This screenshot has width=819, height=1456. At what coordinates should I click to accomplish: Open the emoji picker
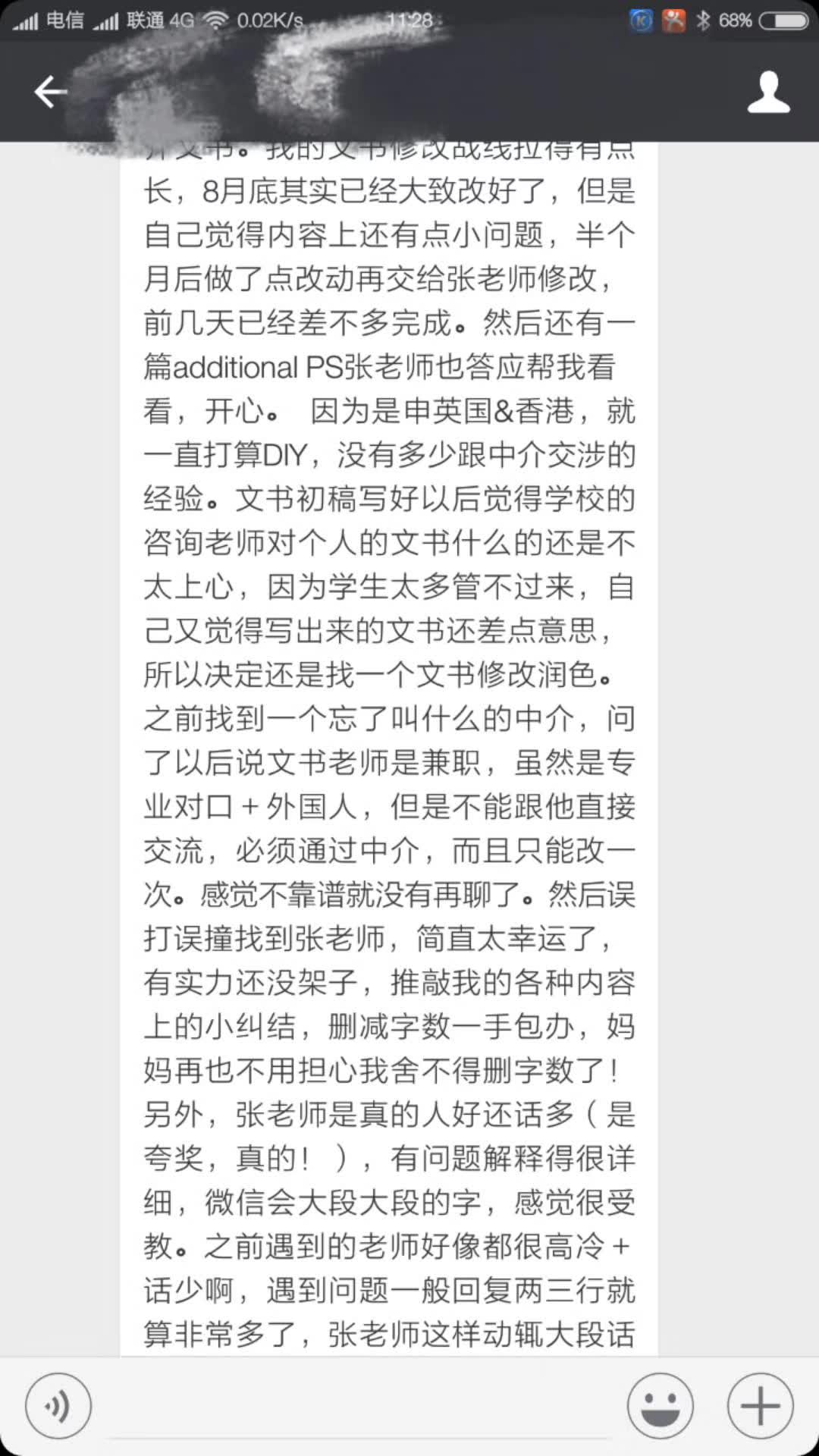click(x=660, y=1405)
